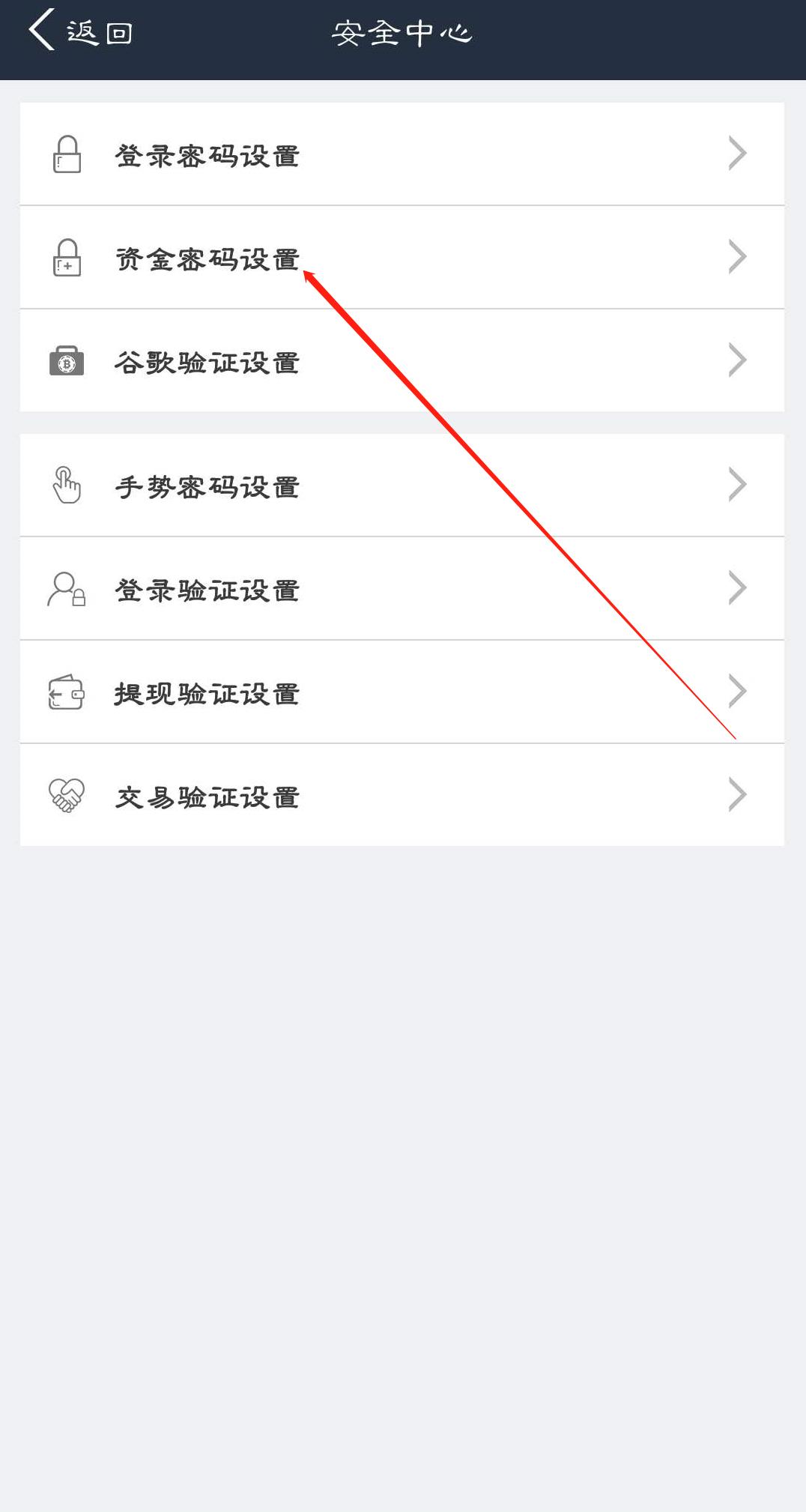Go back using the 返回 button

(x=81, y=31)
